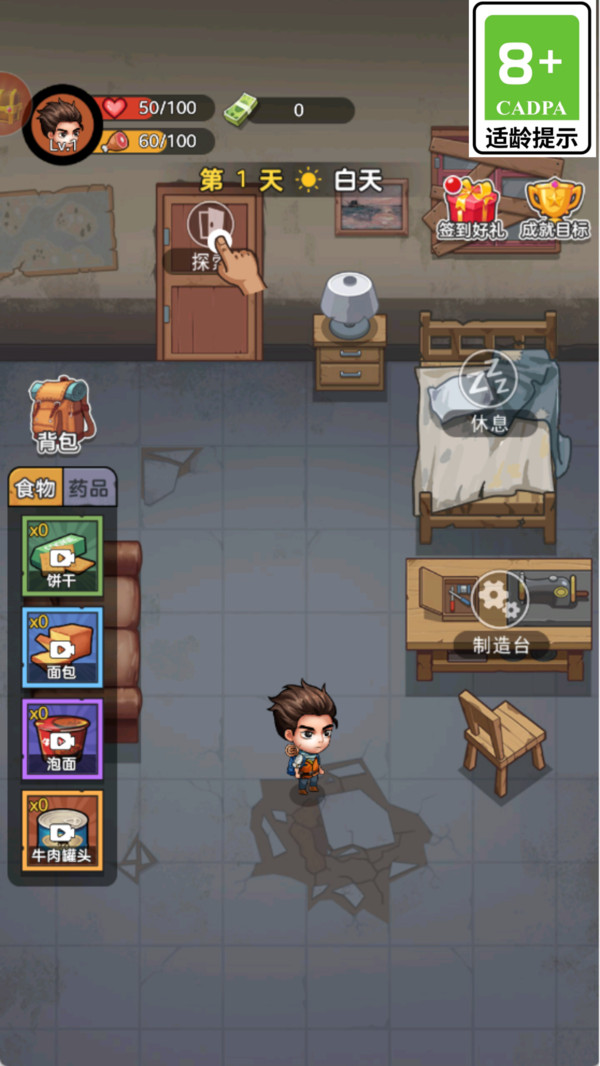Get 牛肉罐头 canned beef item

click(62, 830)
